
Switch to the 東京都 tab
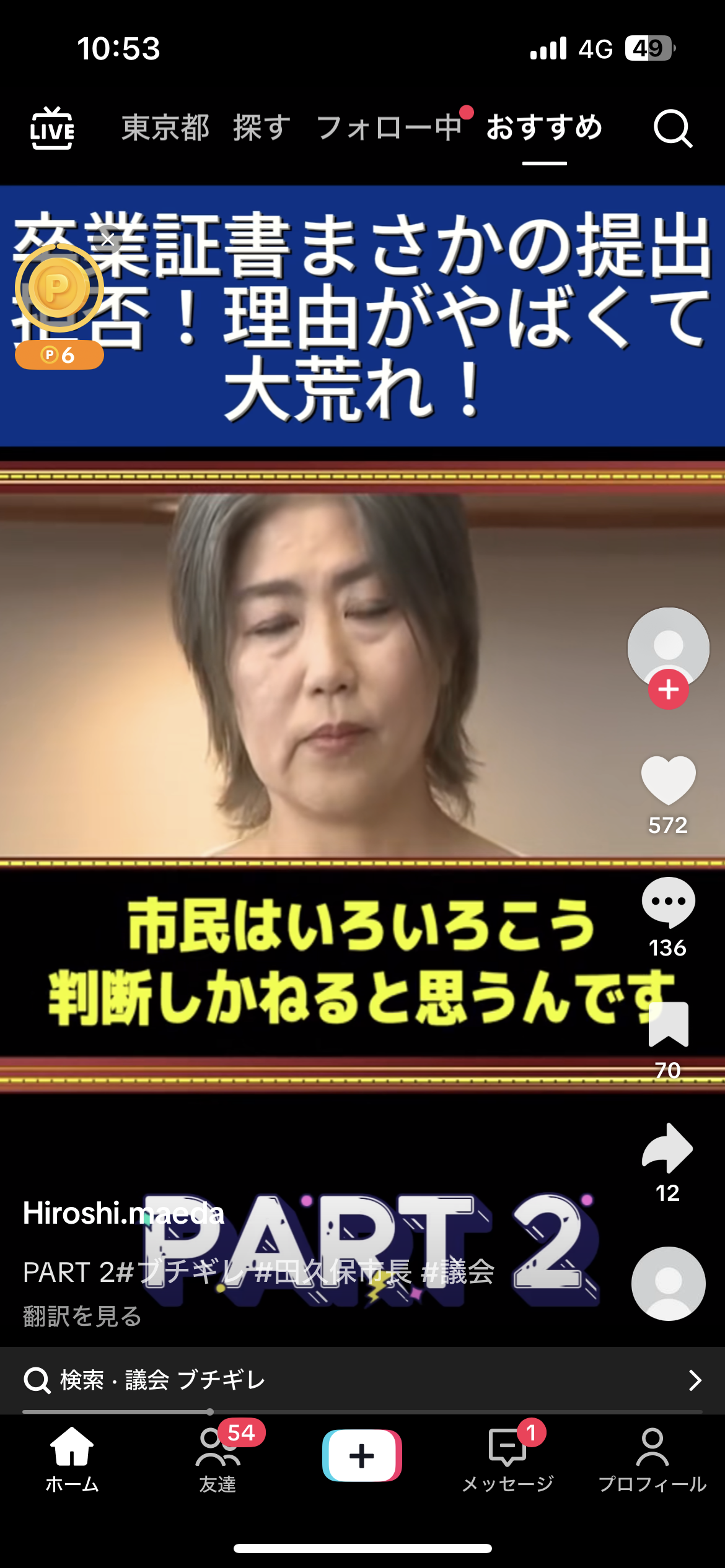click(165, 128)
